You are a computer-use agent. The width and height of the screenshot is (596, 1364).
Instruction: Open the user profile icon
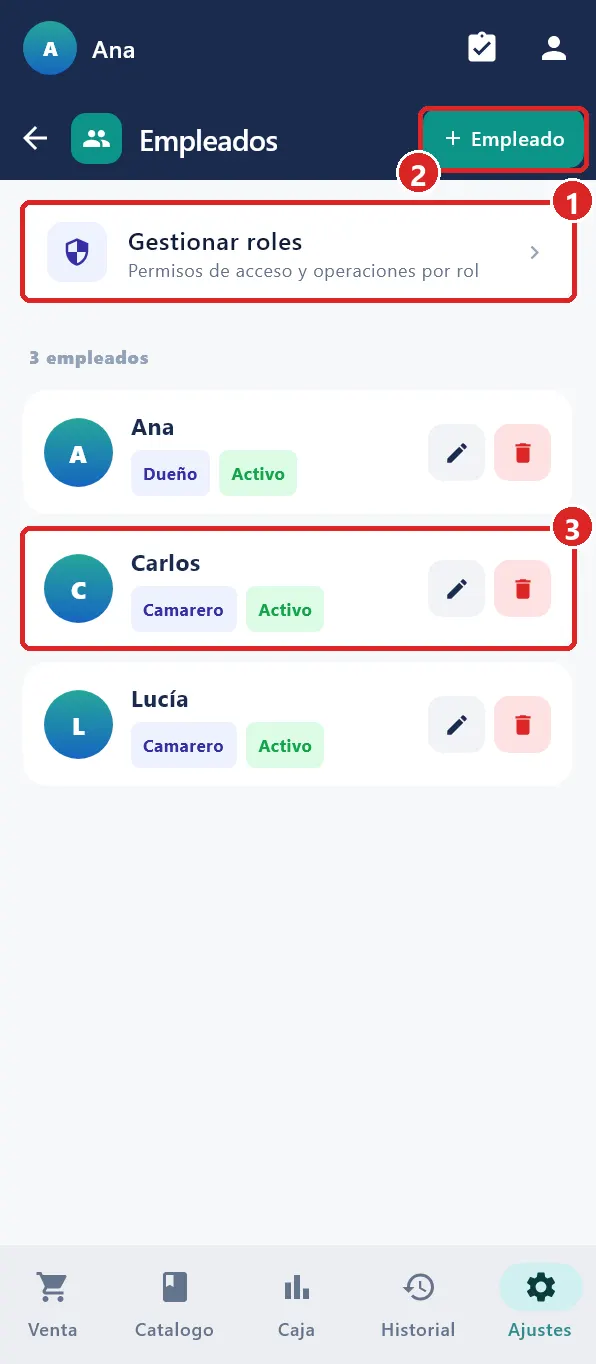554,48
